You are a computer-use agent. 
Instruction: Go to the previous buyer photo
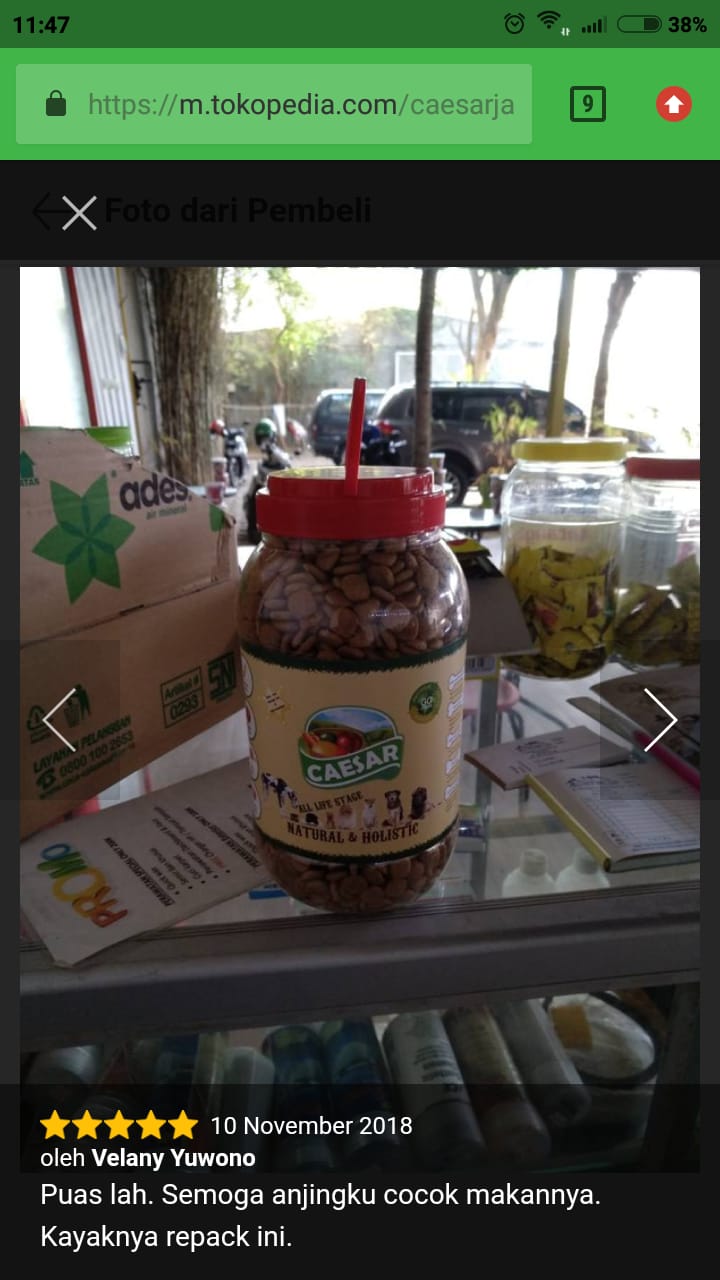point(60,720)
